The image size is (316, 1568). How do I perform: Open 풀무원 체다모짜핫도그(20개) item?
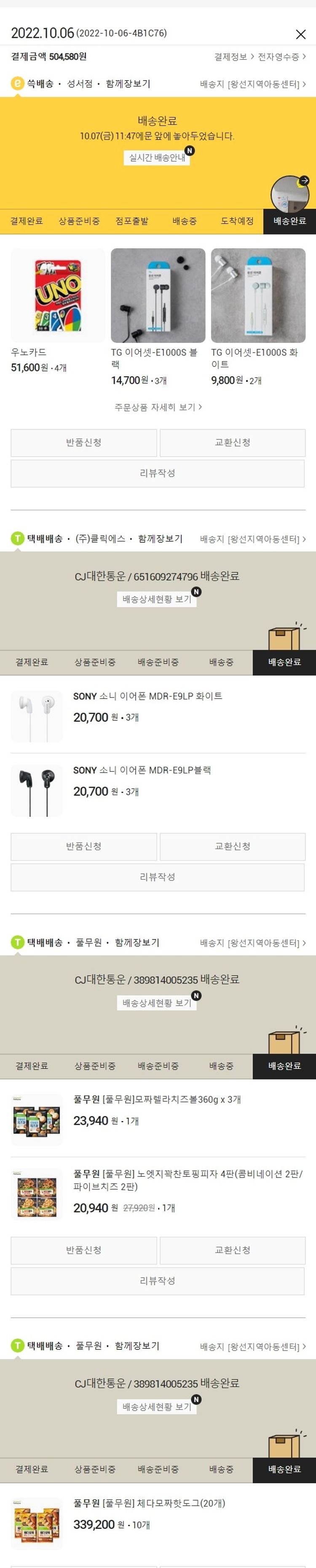tap(149, 1504)
